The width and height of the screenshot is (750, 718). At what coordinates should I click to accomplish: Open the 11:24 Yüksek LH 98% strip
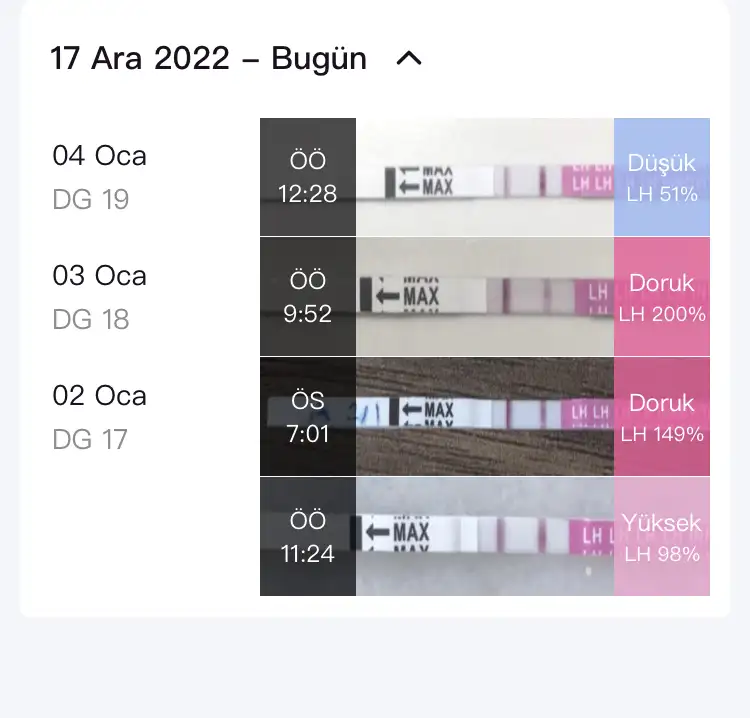pyautogui.click(x=485, y=536)
